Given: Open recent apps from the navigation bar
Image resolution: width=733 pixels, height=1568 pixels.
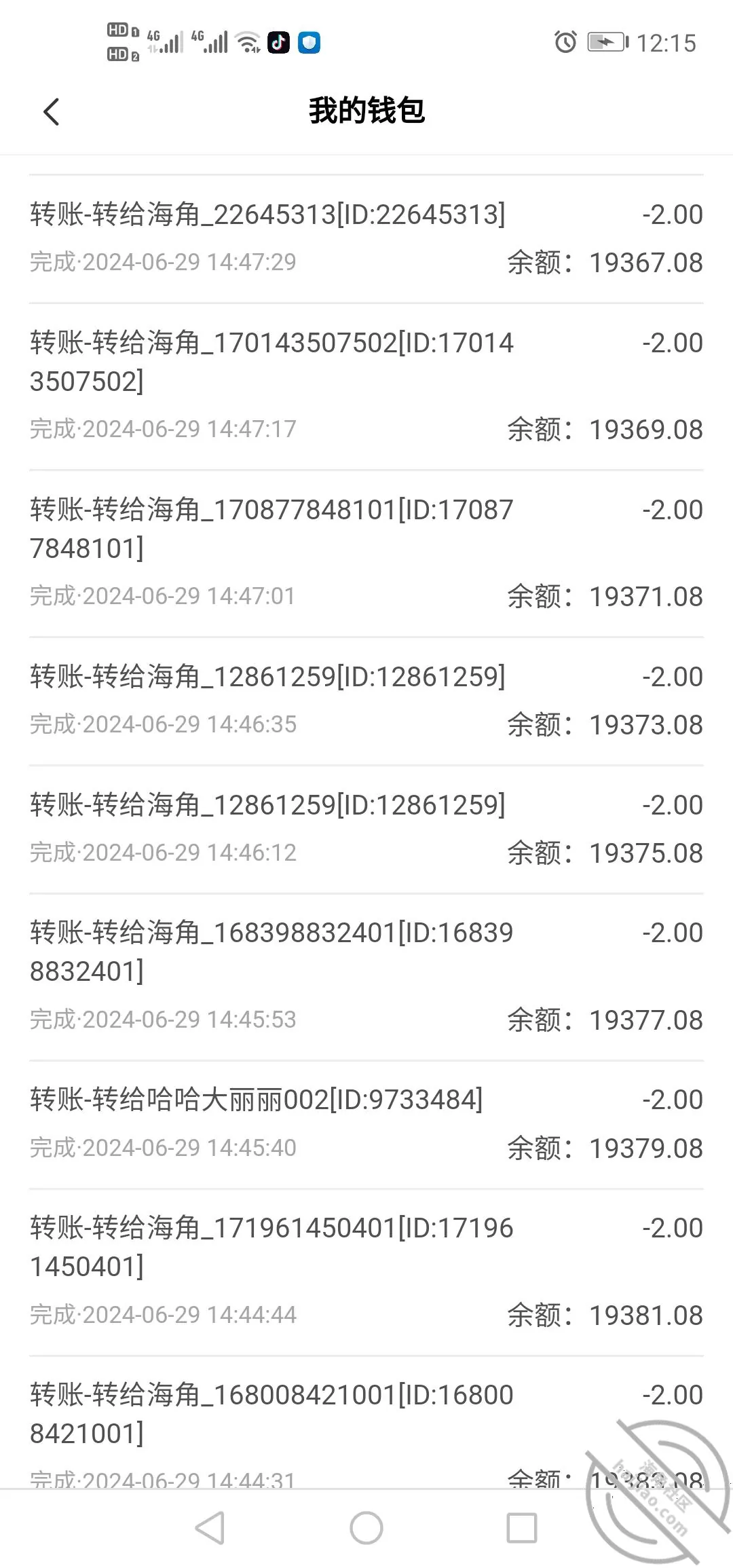Looking at the screenshot, I should (x=522, y=1528).
